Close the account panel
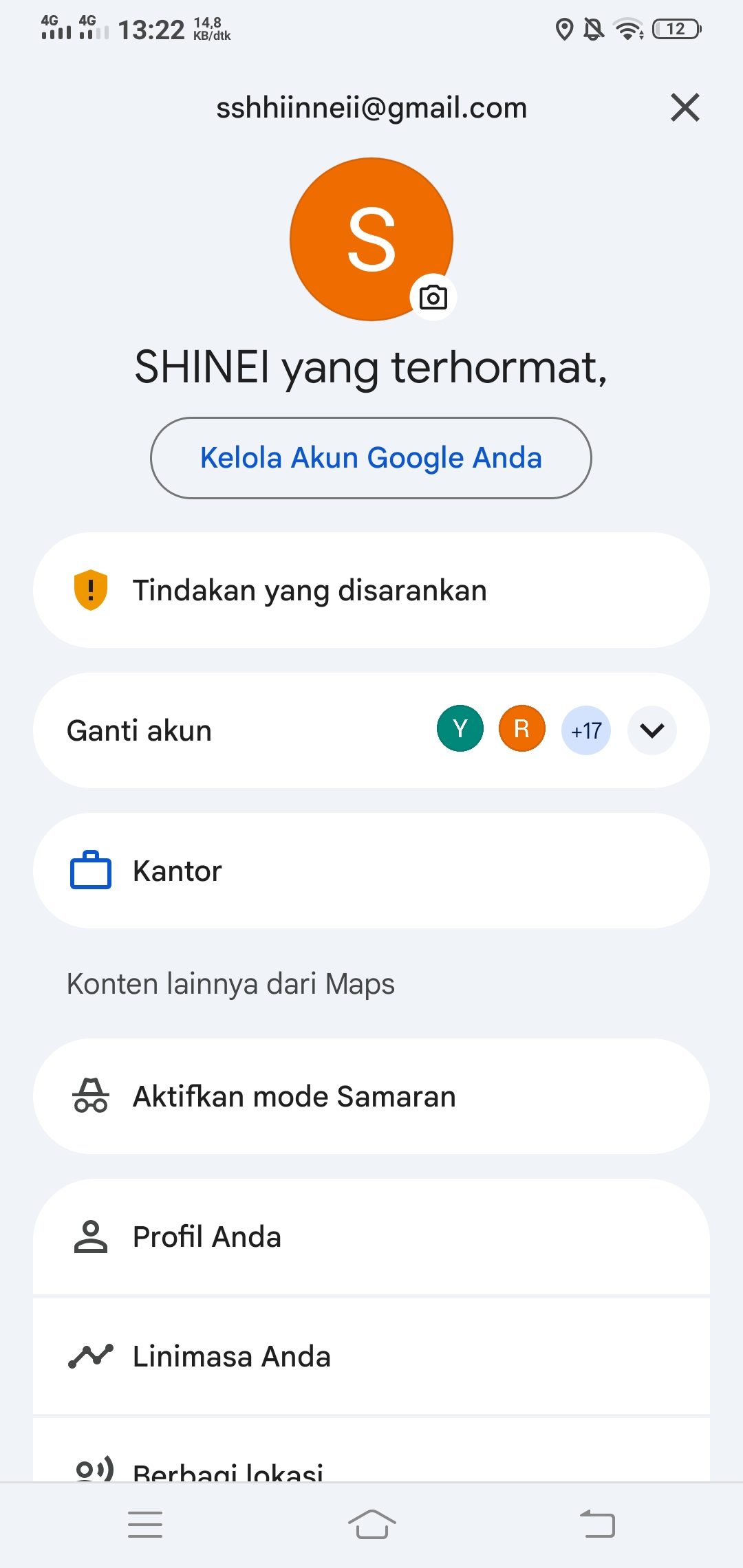This screenshot has width=743, height=1568. [x=685, y=108]
